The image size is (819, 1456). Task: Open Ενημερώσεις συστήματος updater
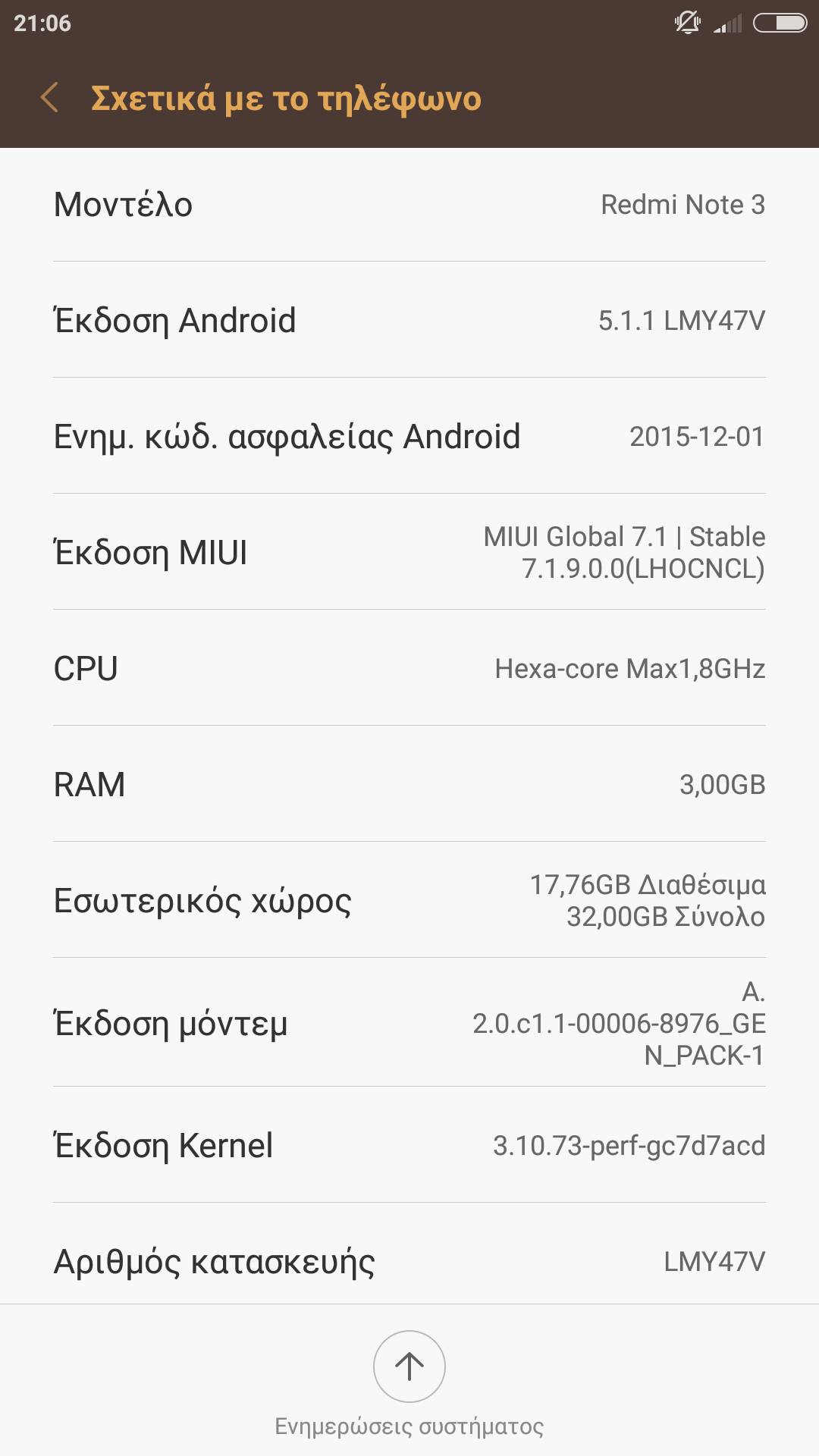point(409,1367)
